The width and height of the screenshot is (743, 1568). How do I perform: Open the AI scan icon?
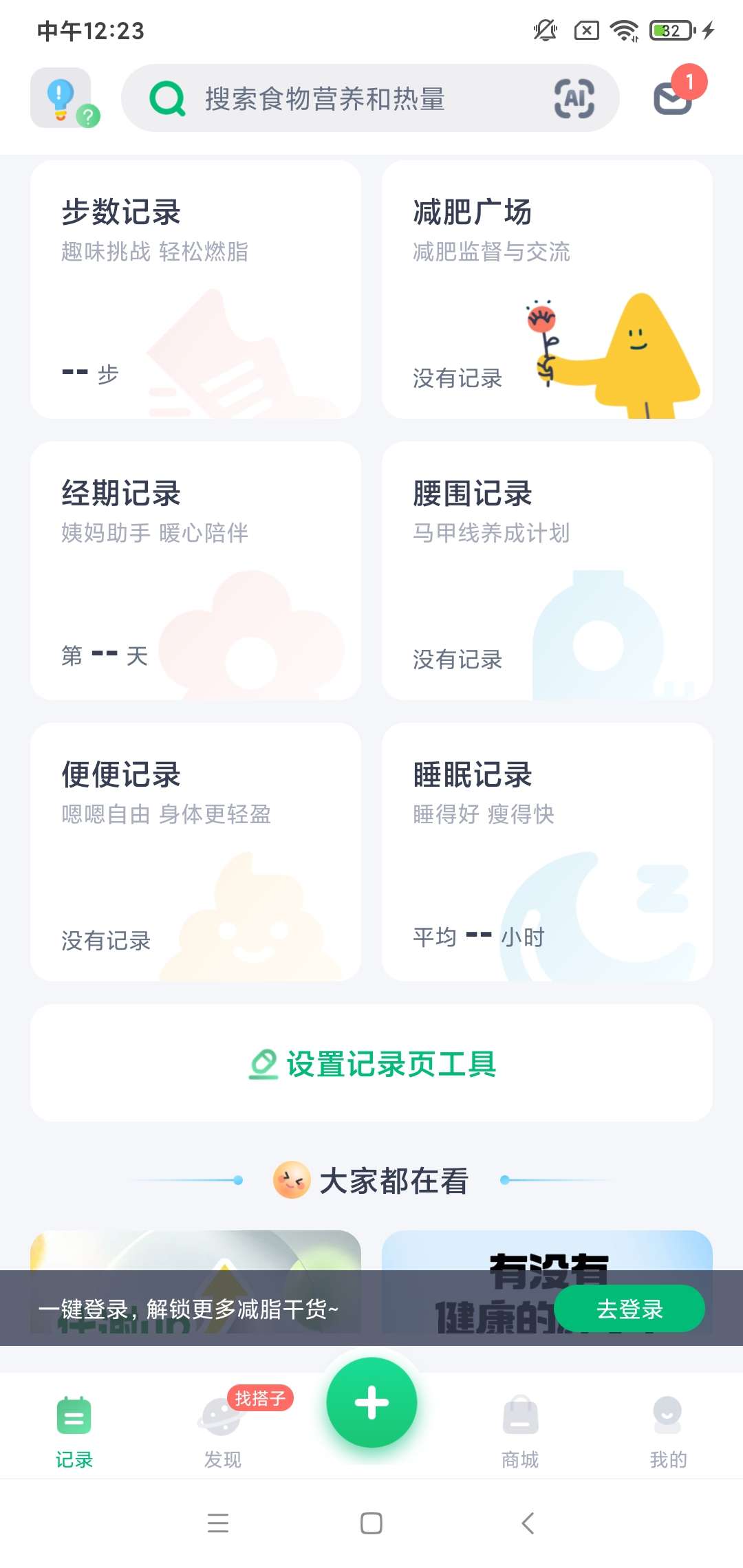[x=574, y=98]
